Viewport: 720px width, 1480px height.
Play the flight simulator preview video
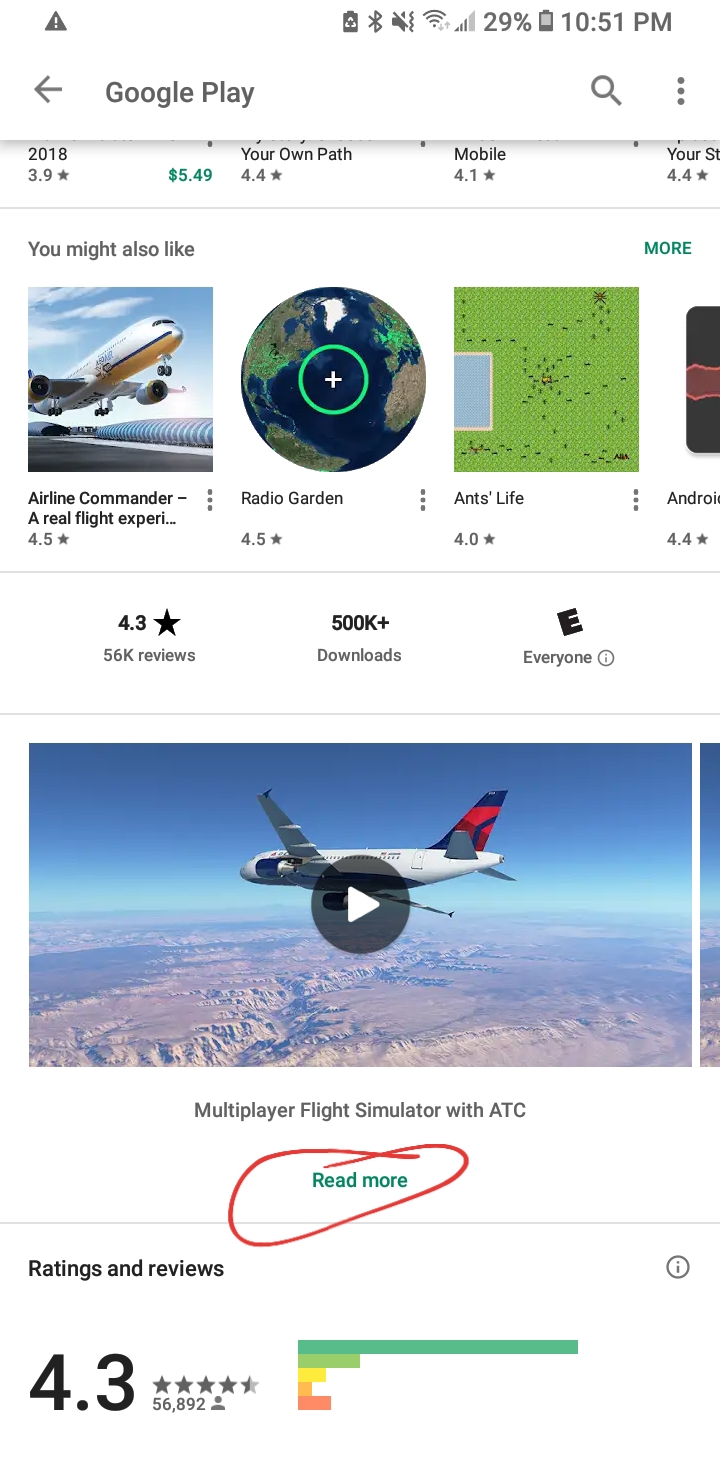(360, 905)
